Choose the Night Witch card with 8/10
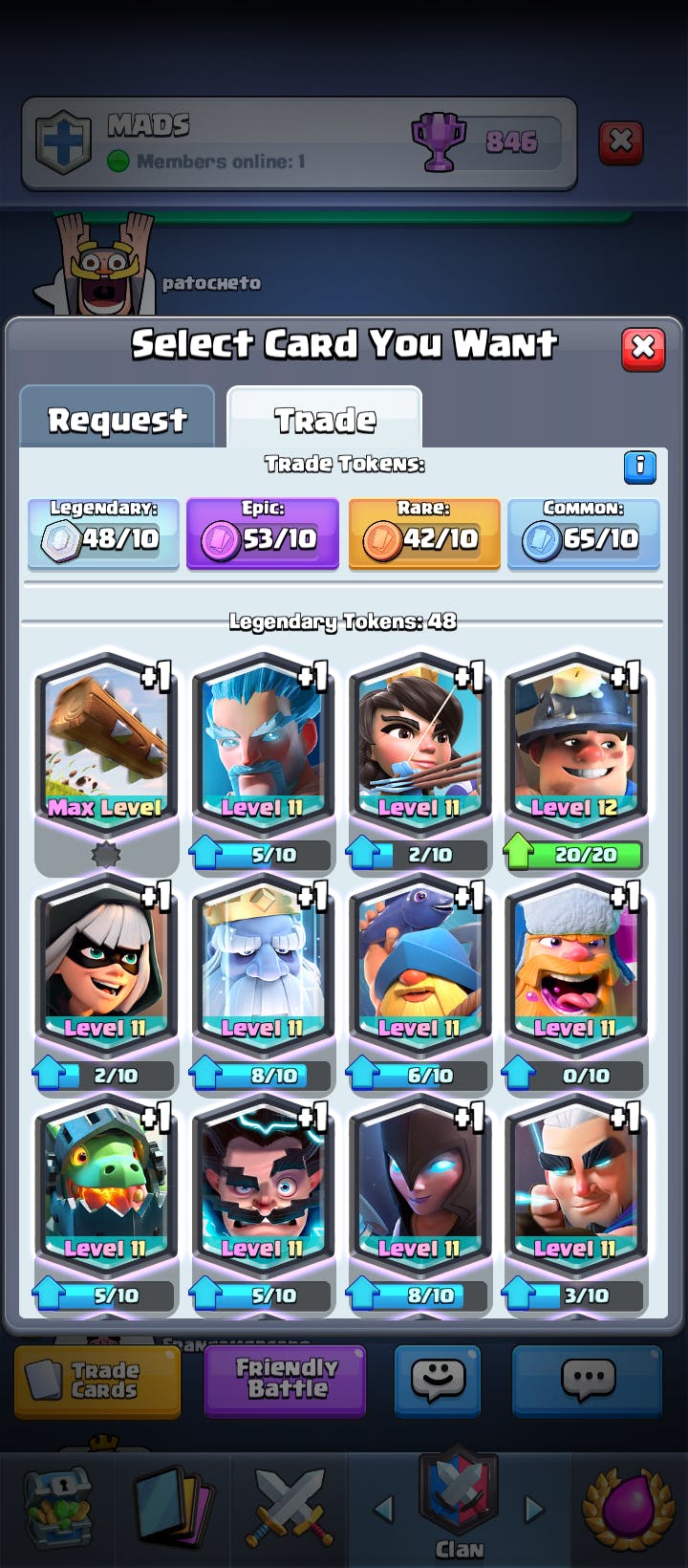This screenshot has width=688, height=1568. coord(419,1203)
